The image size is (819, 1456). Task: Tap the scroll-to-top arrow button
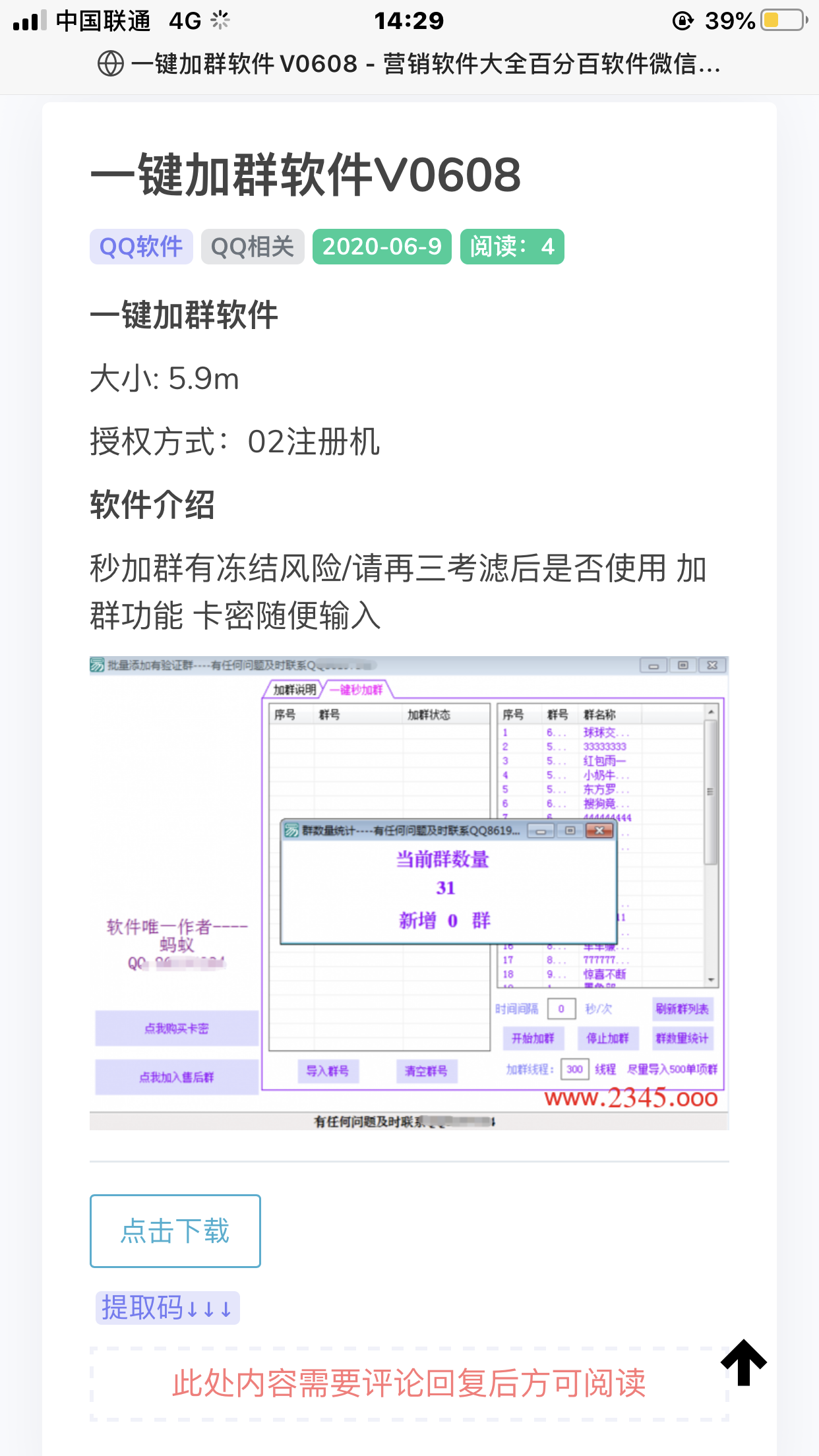pyautogui.click(x=743, y=1362)
